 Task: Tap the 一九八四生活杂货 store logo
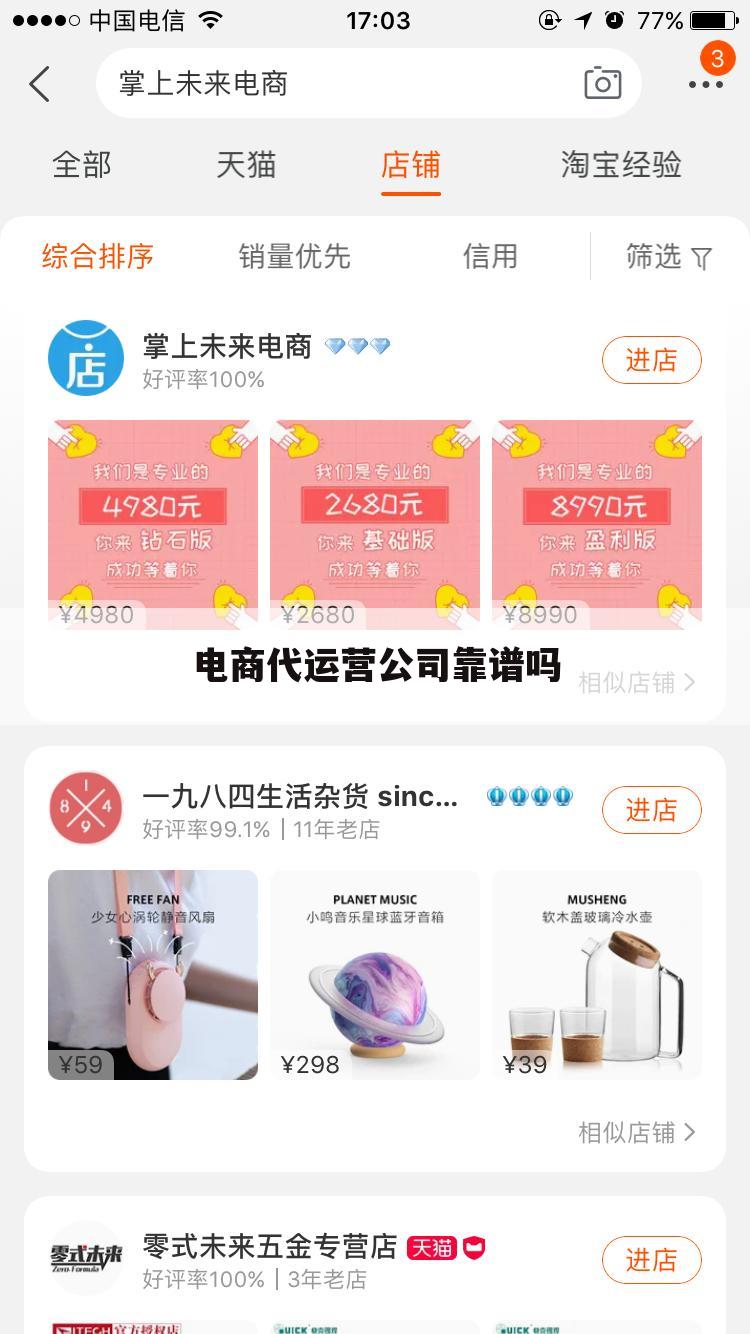click(85, 807)
